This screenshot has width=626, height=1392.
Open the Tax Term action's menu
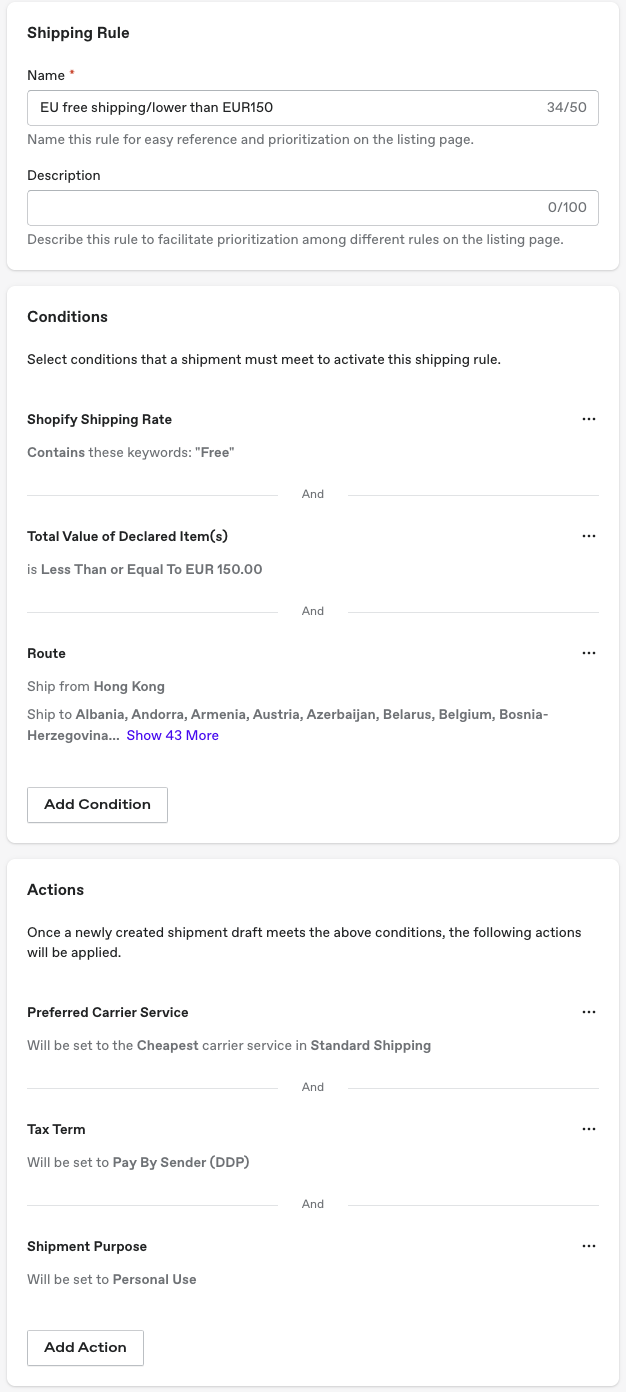point(588,1129)
